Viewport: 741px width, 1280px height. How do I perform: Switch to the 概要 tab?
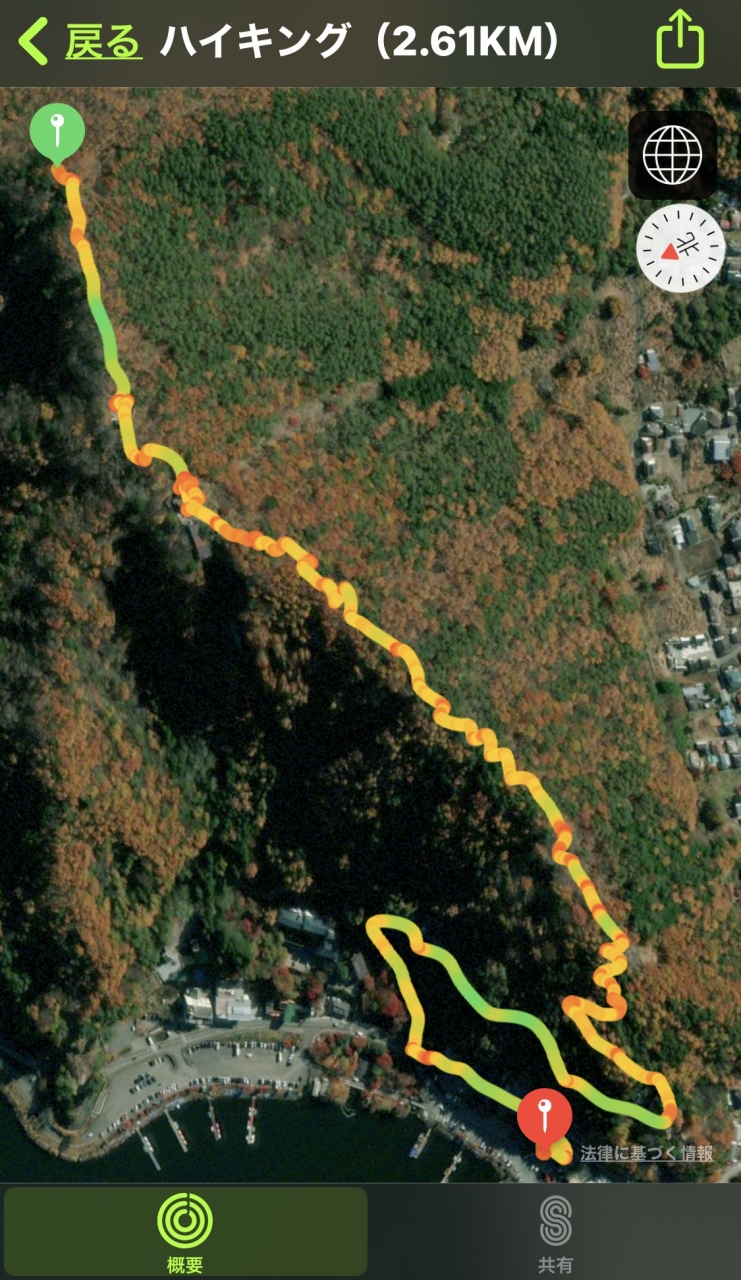point(185,1231)
